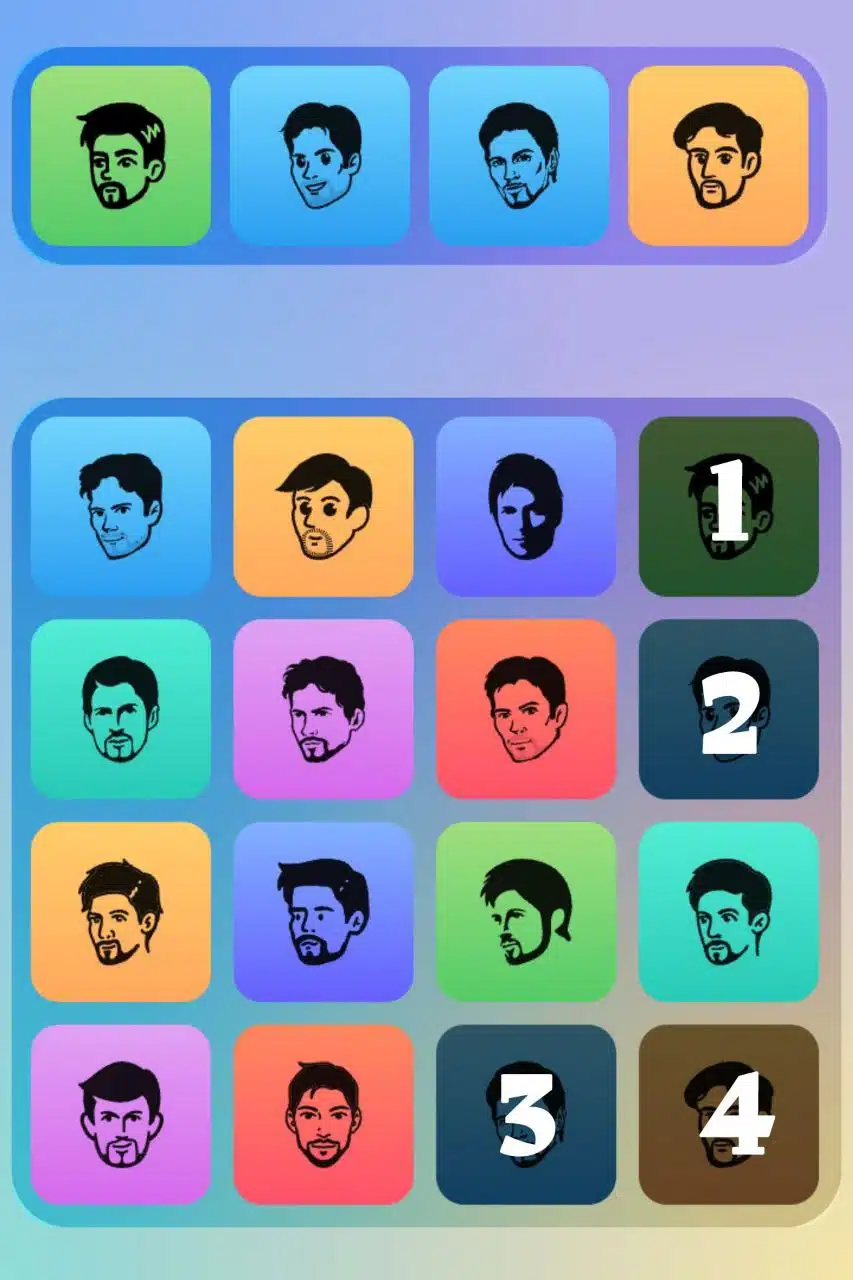Viewport: 853px width, 1280px height.
Task: Choose the brown tile marked 4
Action: tap(728, 1114)
